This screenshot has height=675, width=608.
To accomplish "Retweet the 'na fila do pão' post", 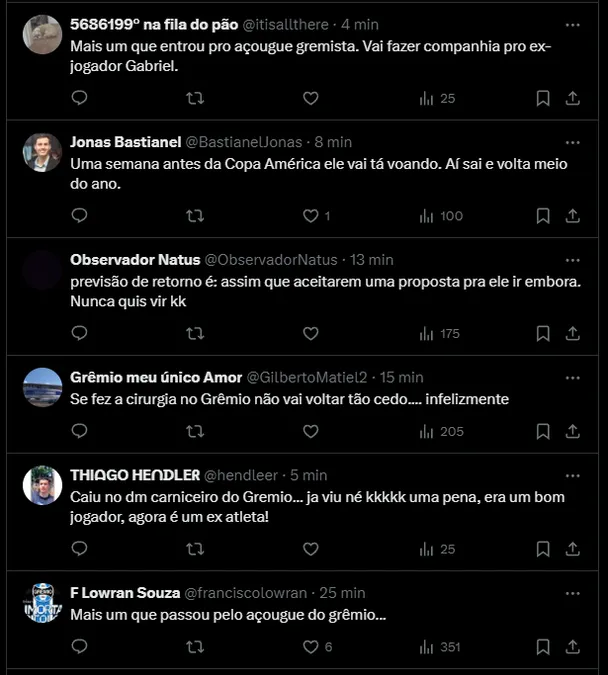I will (x=196, y=98).
